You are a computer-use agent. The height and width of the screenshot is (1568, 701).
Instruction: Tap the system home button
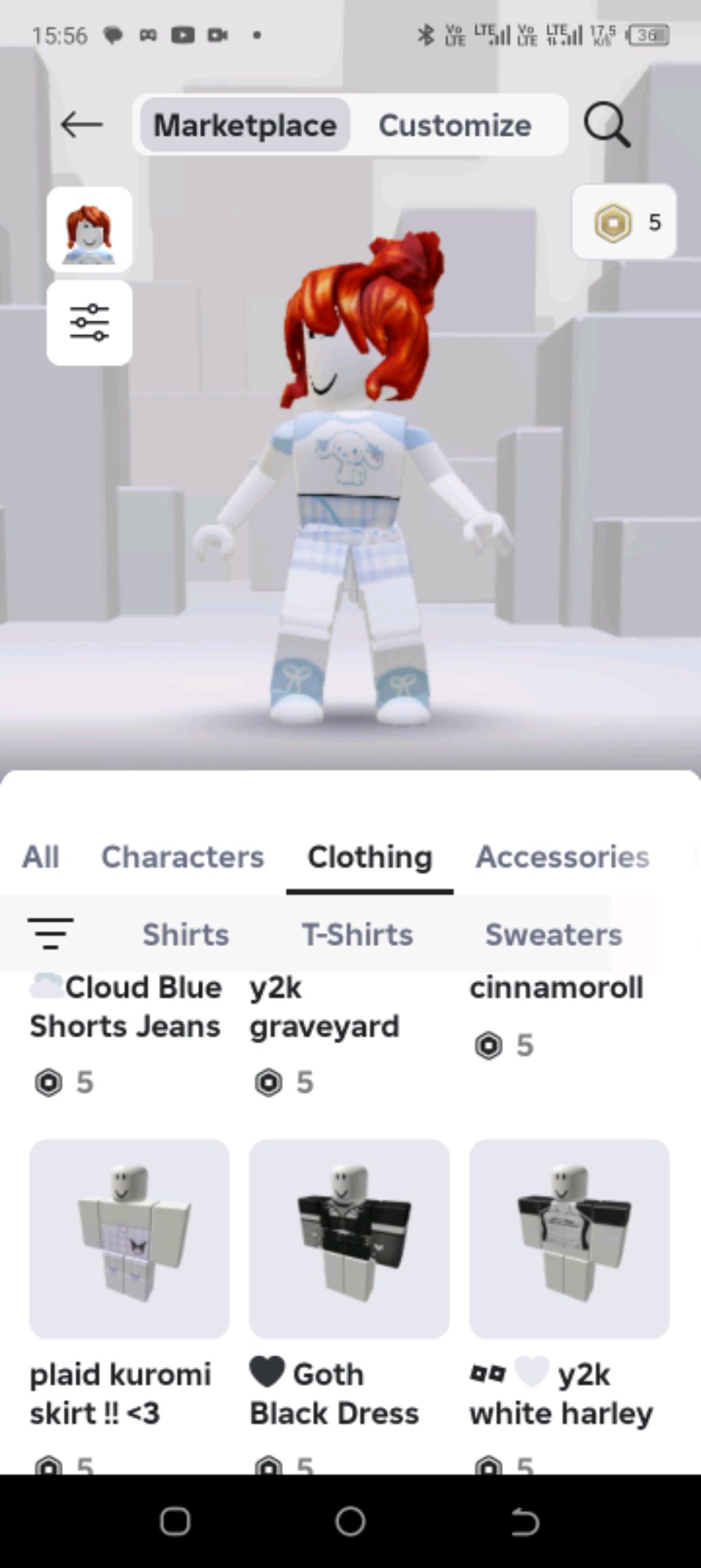point(350,1522)
